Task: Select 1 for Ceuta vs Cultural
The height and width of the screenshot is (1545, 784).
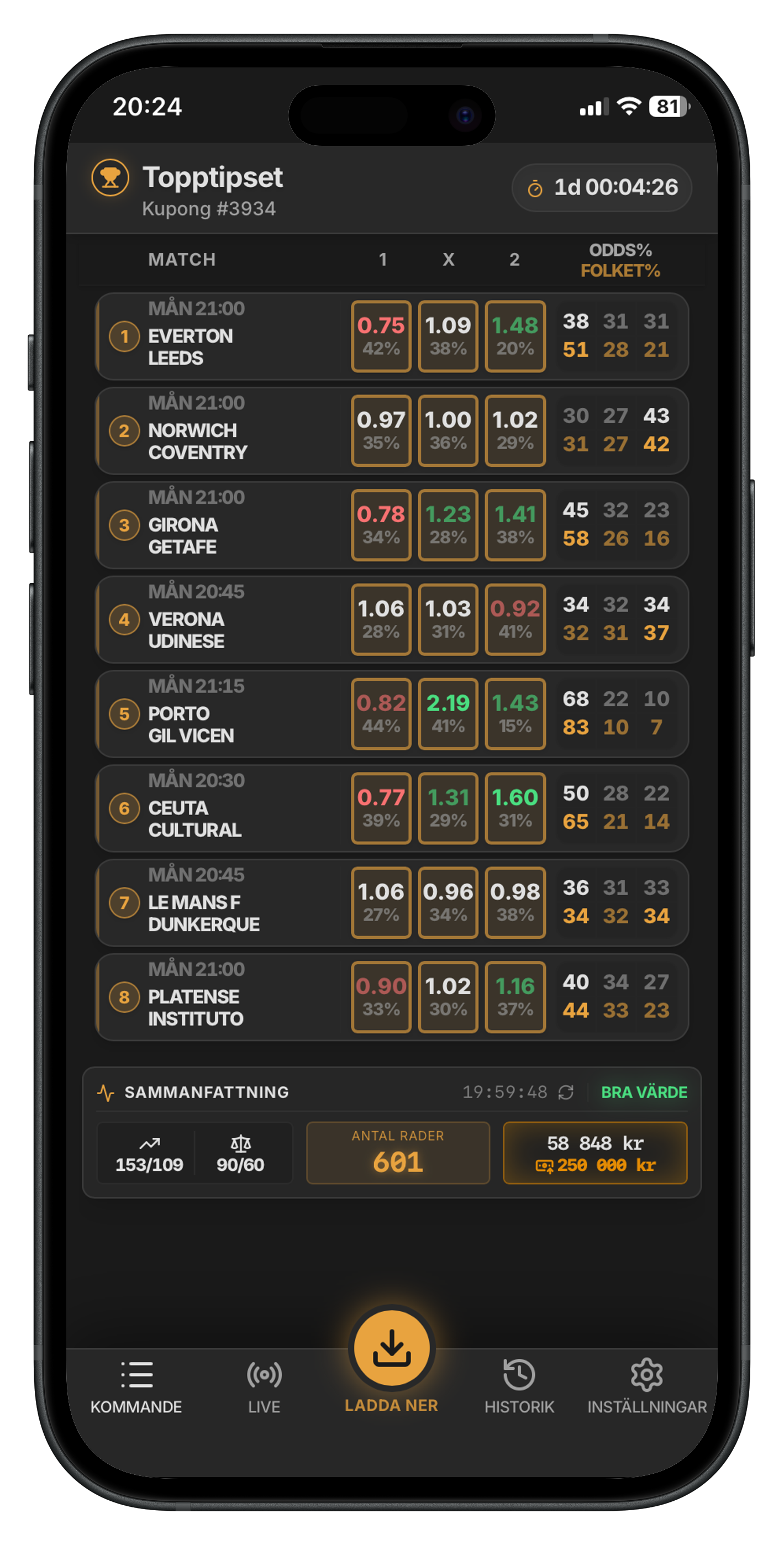Action: tap(381, 808)
